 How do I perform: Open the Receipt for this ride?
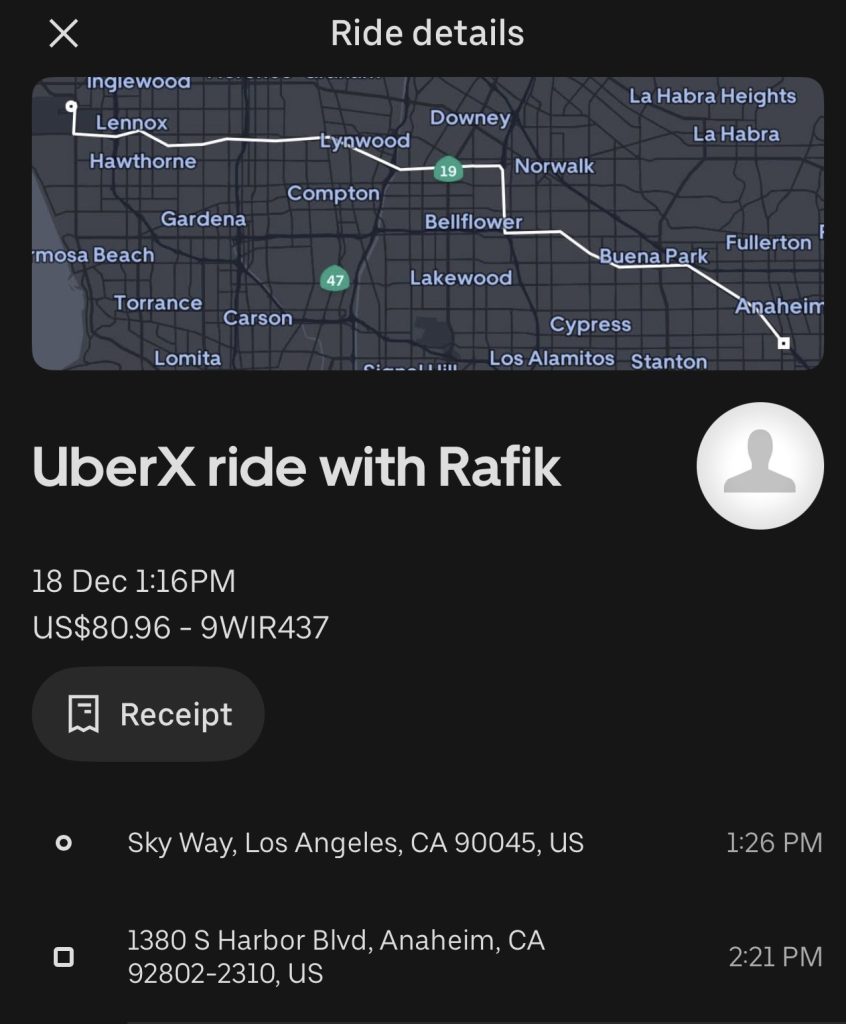148,714
